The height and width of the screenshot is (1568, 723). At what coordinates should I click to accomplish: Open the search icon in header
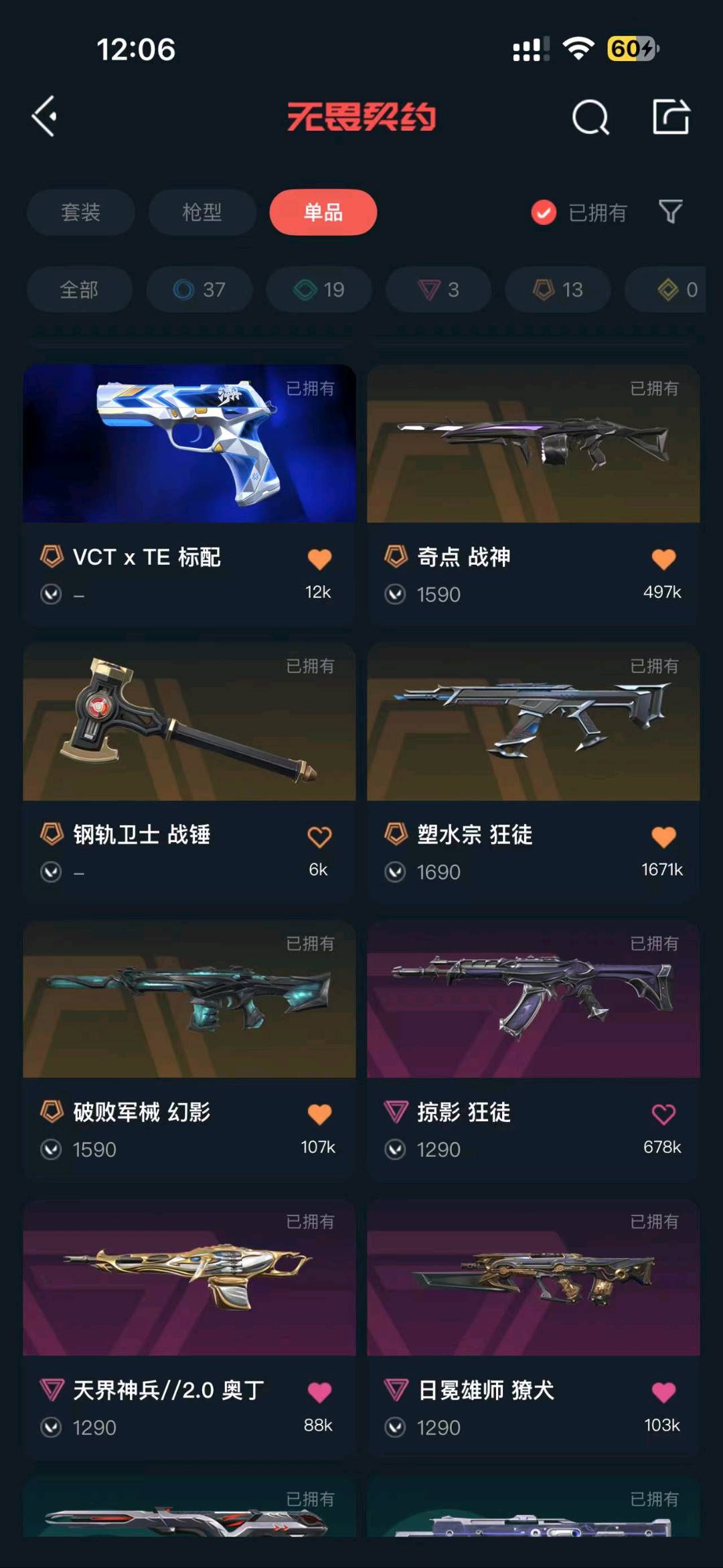pyautogui.click(x=590, y=118)
